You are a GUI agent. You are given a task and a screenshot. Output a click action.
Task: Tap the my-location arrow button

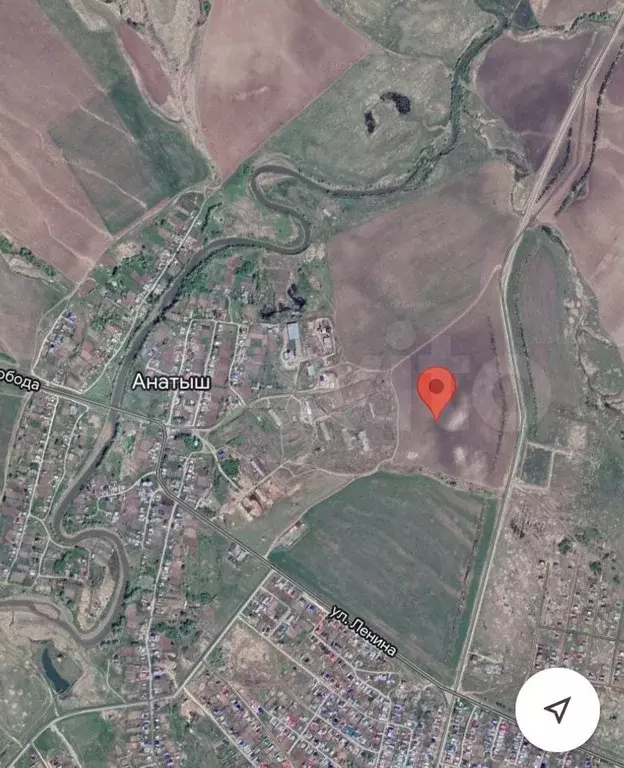[x=557, y=710]
